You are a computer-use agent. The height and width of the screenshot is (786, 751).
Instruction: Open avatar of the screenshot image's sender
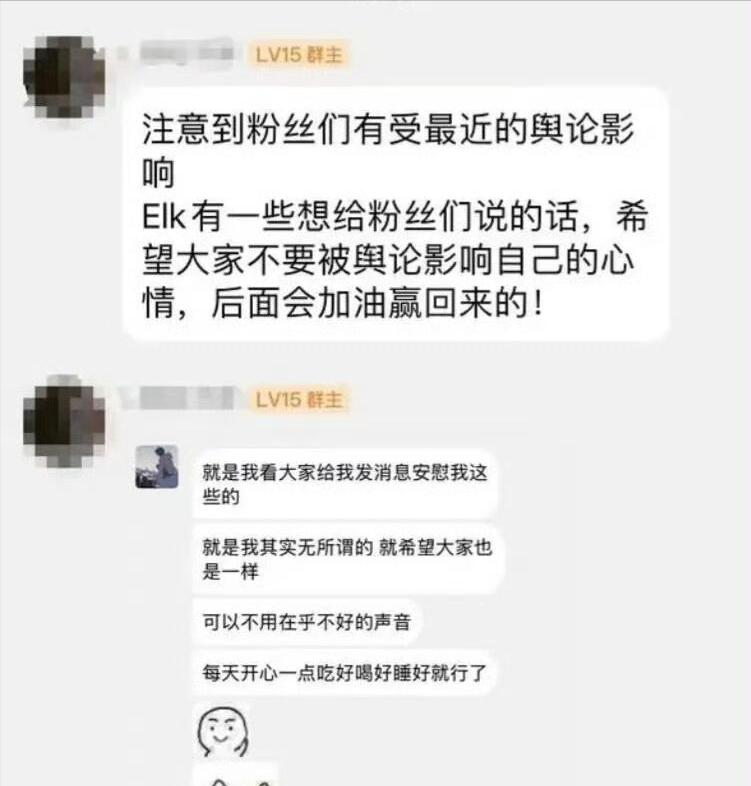(x=63, y=419)
